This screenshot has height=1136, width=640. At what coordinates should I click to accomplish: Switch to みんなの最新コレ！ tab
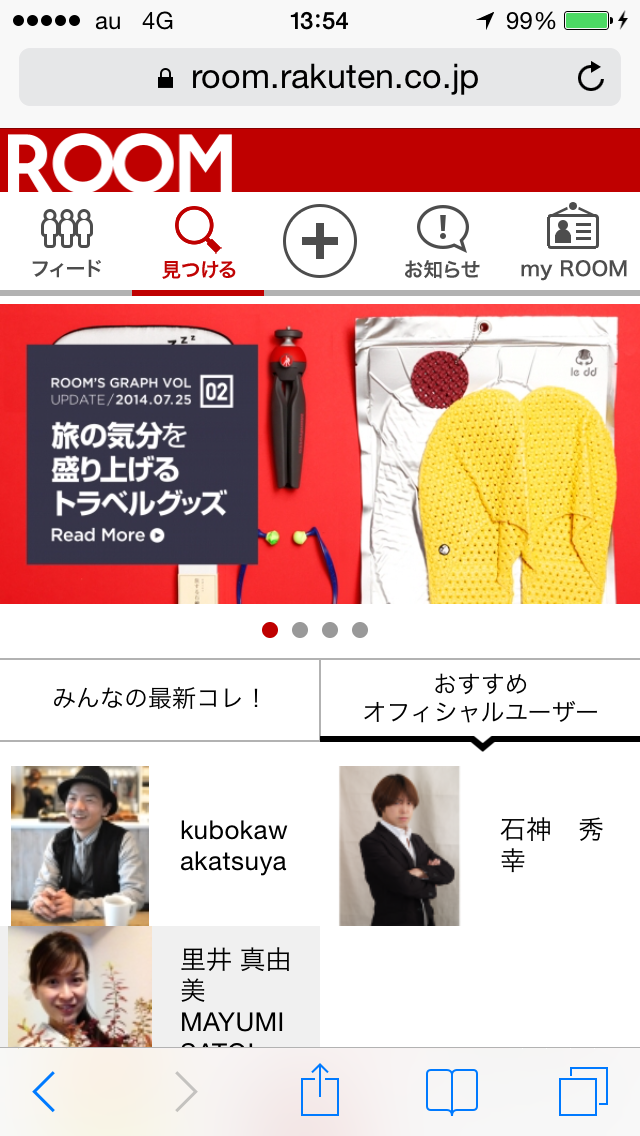click(x=159, y=699)
